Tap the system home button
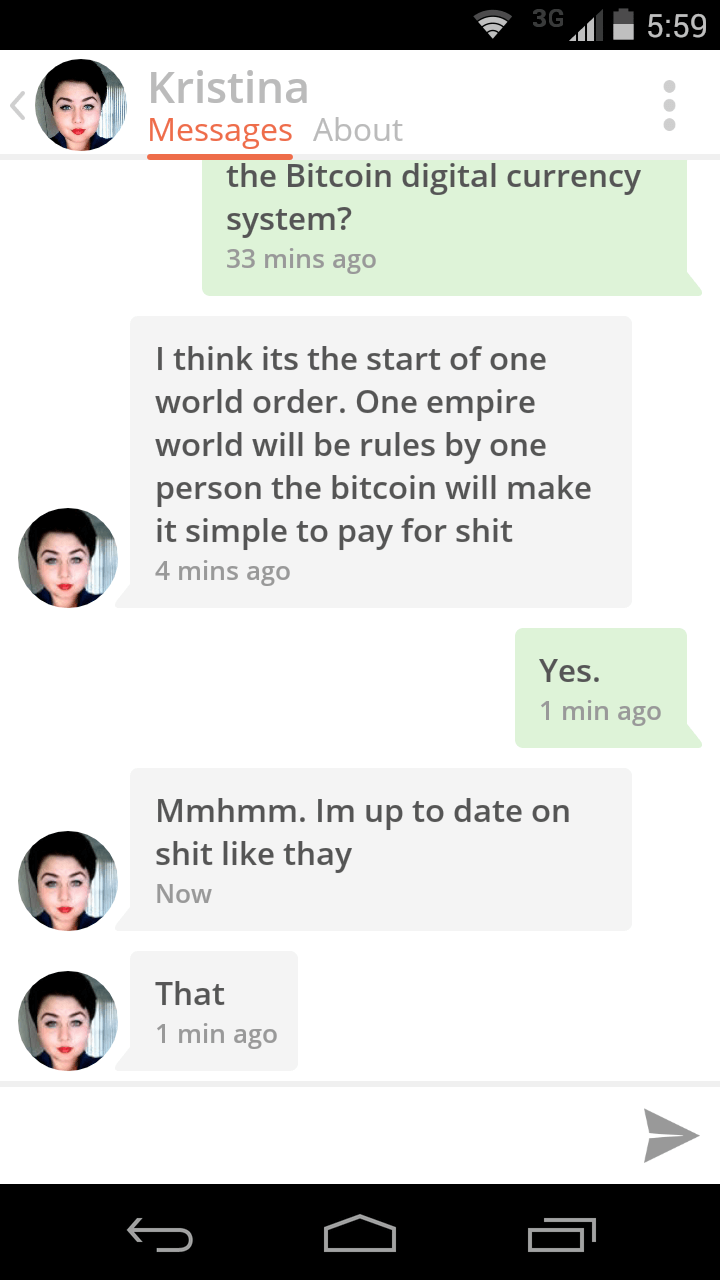720x1280 pixels. tap(360, 1233)
